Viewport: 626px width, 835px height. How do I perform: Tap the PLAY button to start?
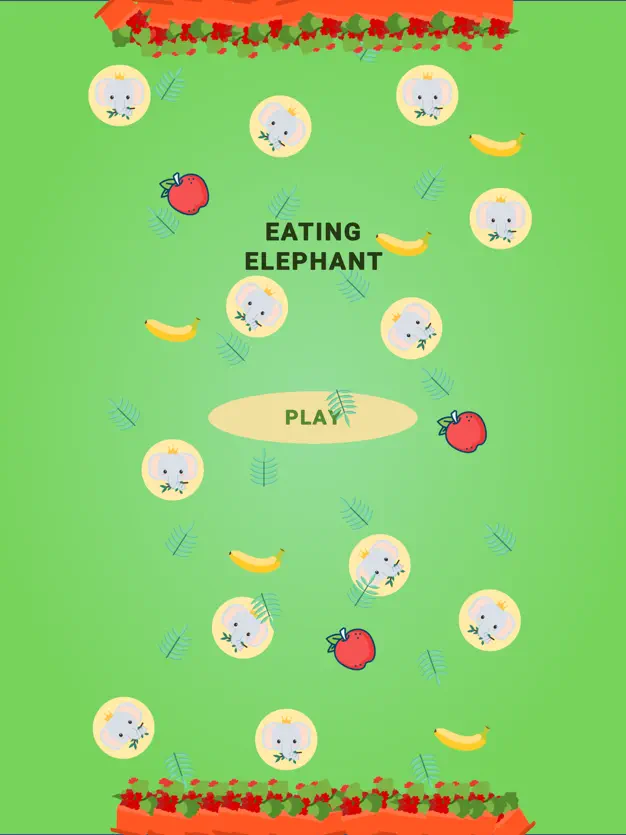click(x=312, y=417)
